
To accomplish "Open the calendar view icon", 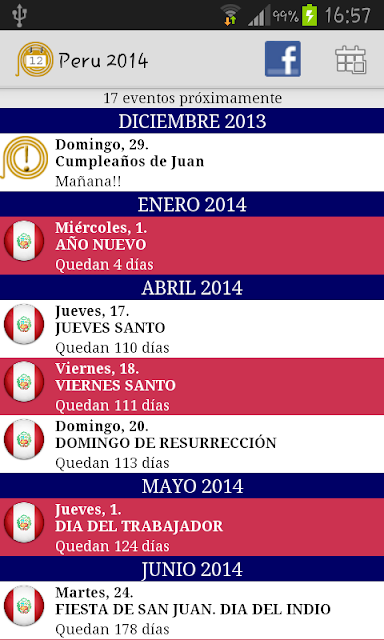I will point(351,60).
